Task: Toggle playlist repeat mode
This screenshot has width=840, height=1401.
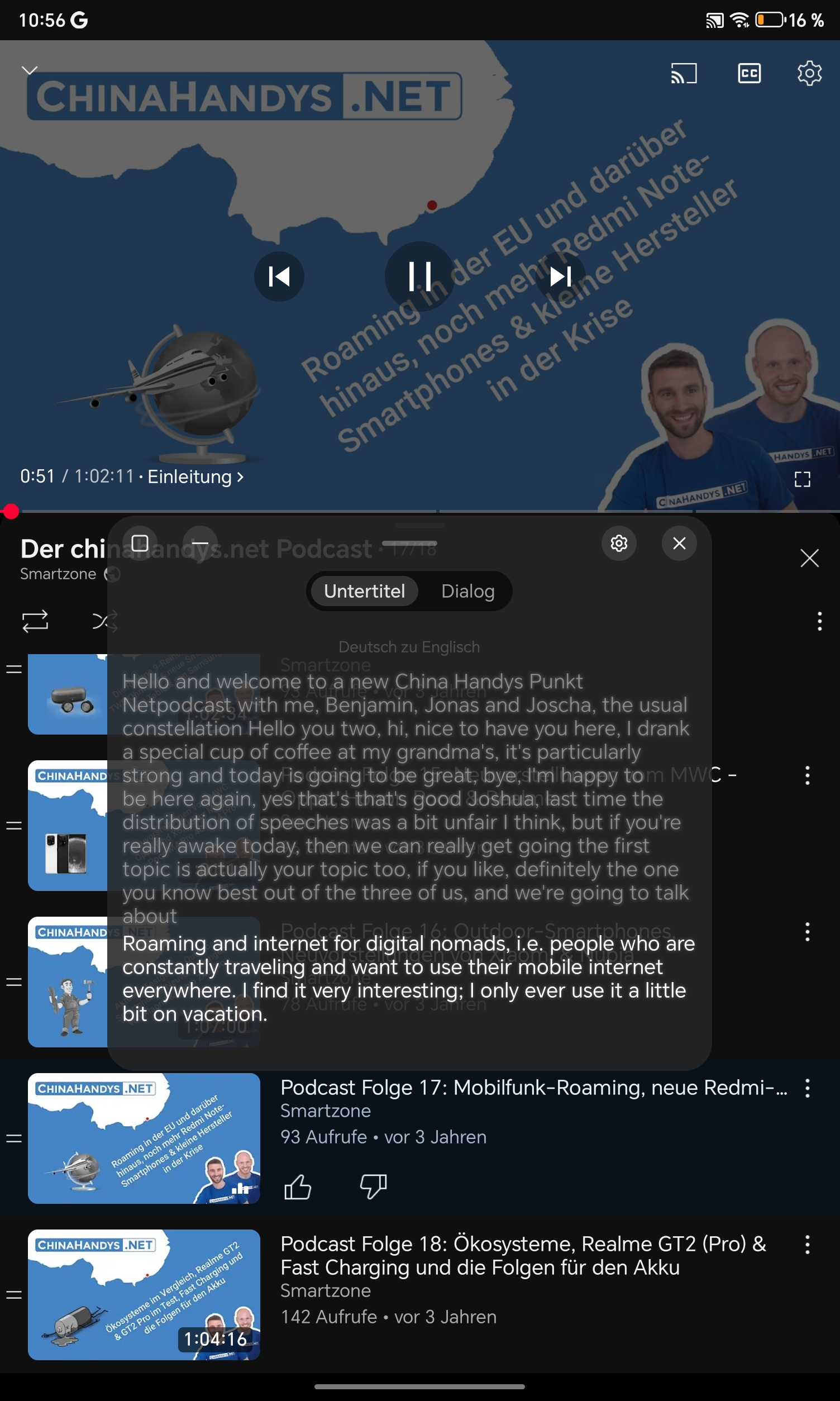Action: pyautogui.click(x=35, y=621)
